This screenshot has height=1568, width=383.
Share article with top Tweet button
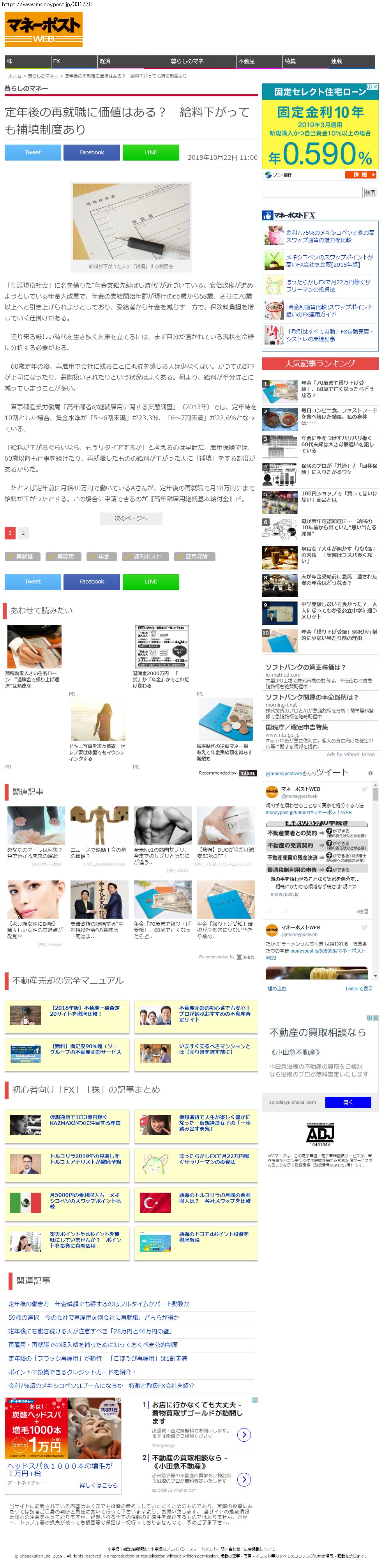tap(33, 152)
